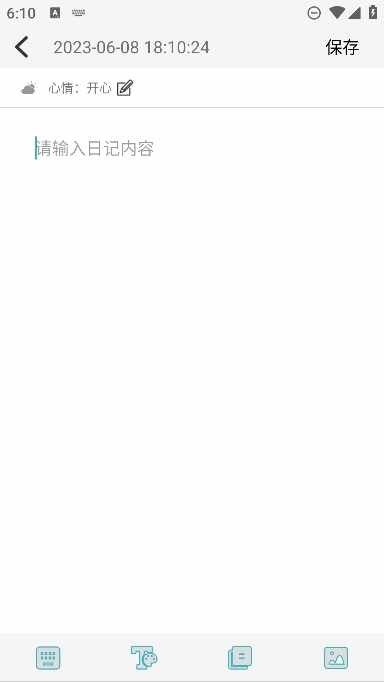
Task: Tap 保存 to save the diary
Action: click(x=342, y=47)
